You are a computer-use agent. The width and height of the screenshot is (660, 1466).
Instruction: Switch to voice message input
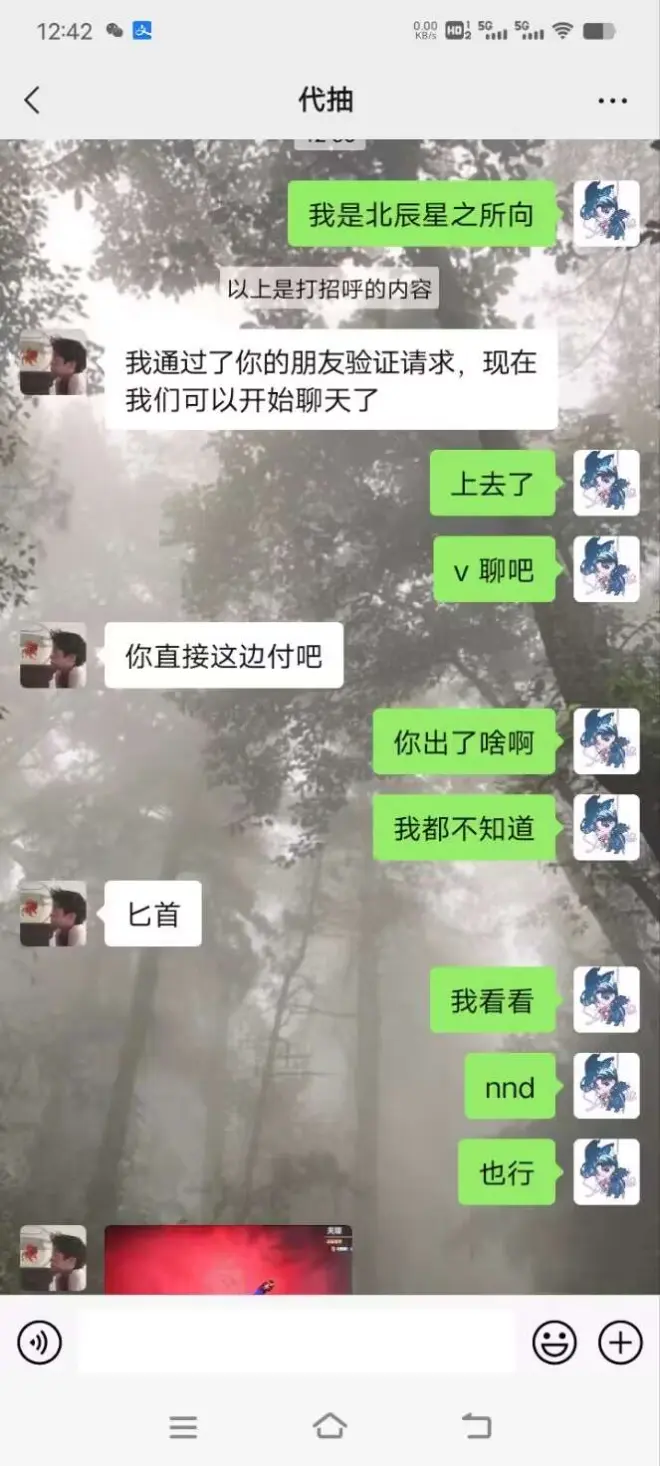(39, 1342)
